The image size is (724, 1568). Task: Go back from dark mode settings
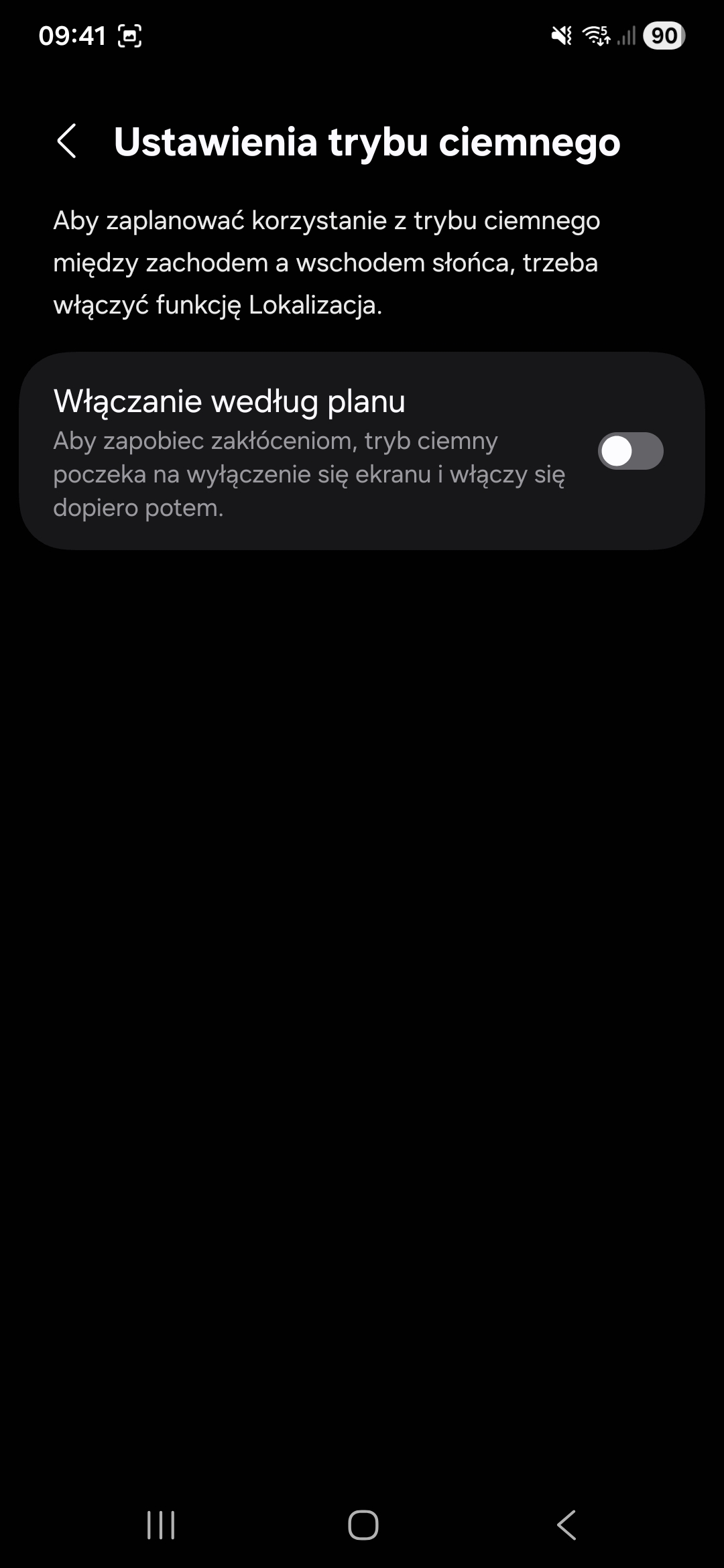point(67,141)
